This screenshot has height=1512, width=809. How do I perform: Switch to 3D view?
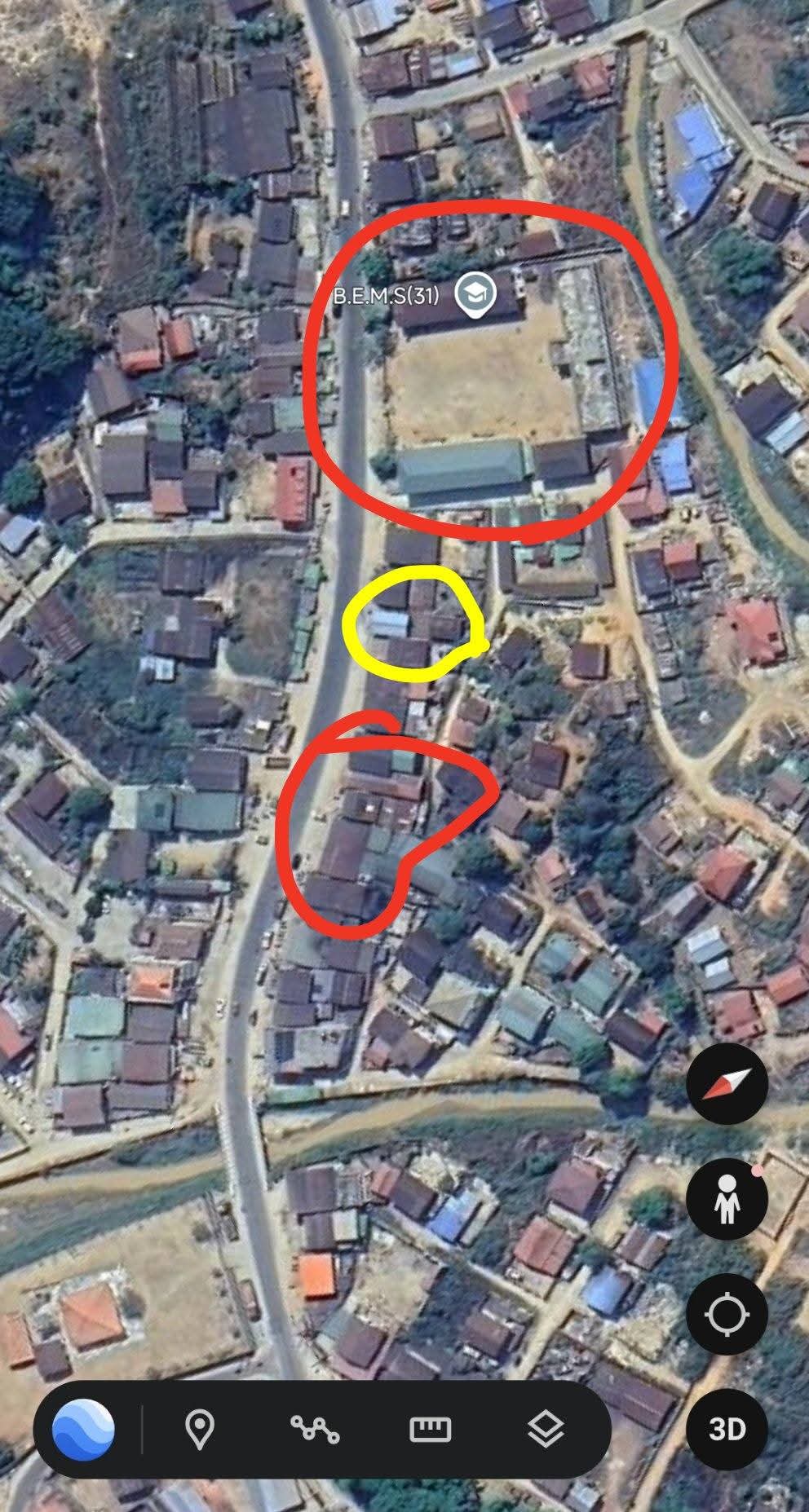point(727,1429)
